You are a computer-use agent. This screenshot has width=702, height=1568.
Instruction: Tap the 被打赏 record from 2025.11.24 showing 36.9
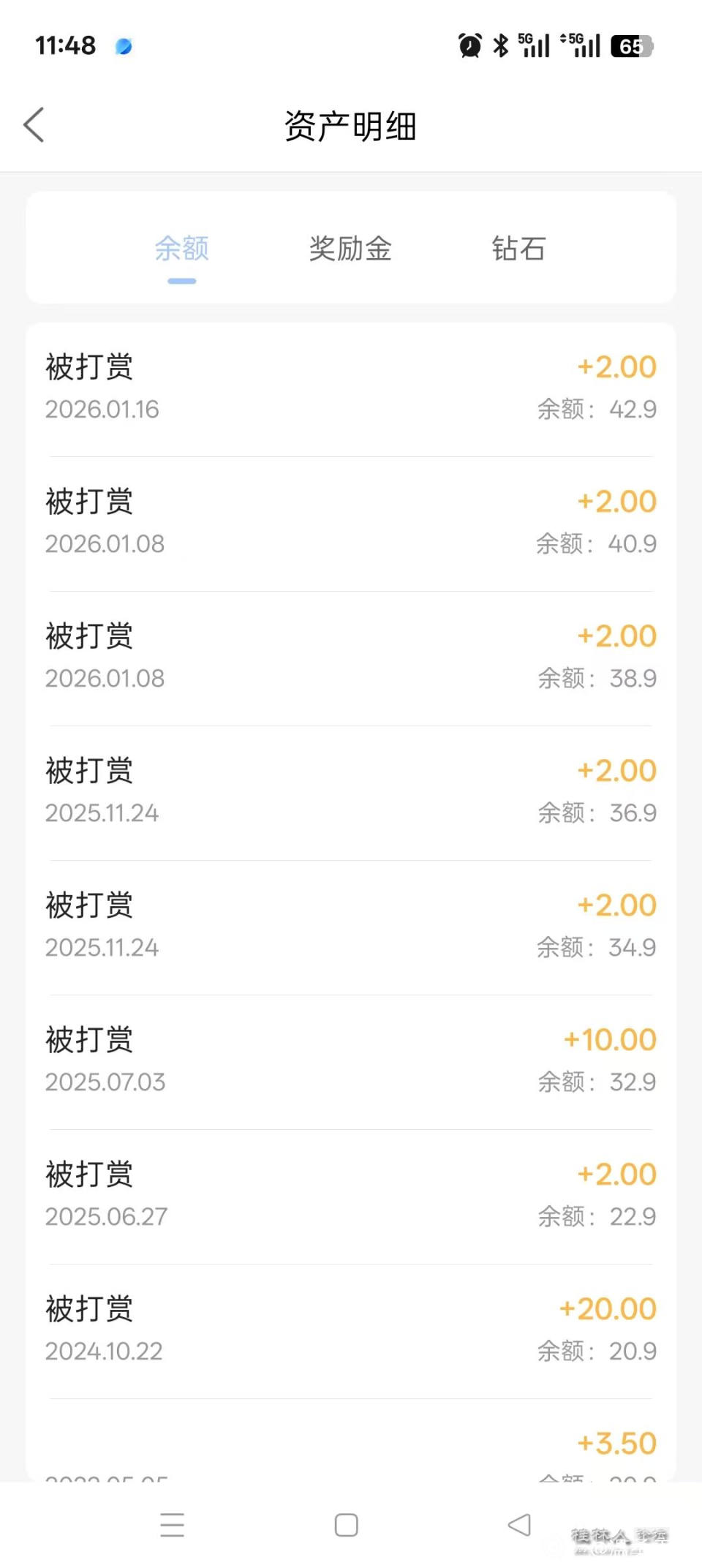[351, 790]
